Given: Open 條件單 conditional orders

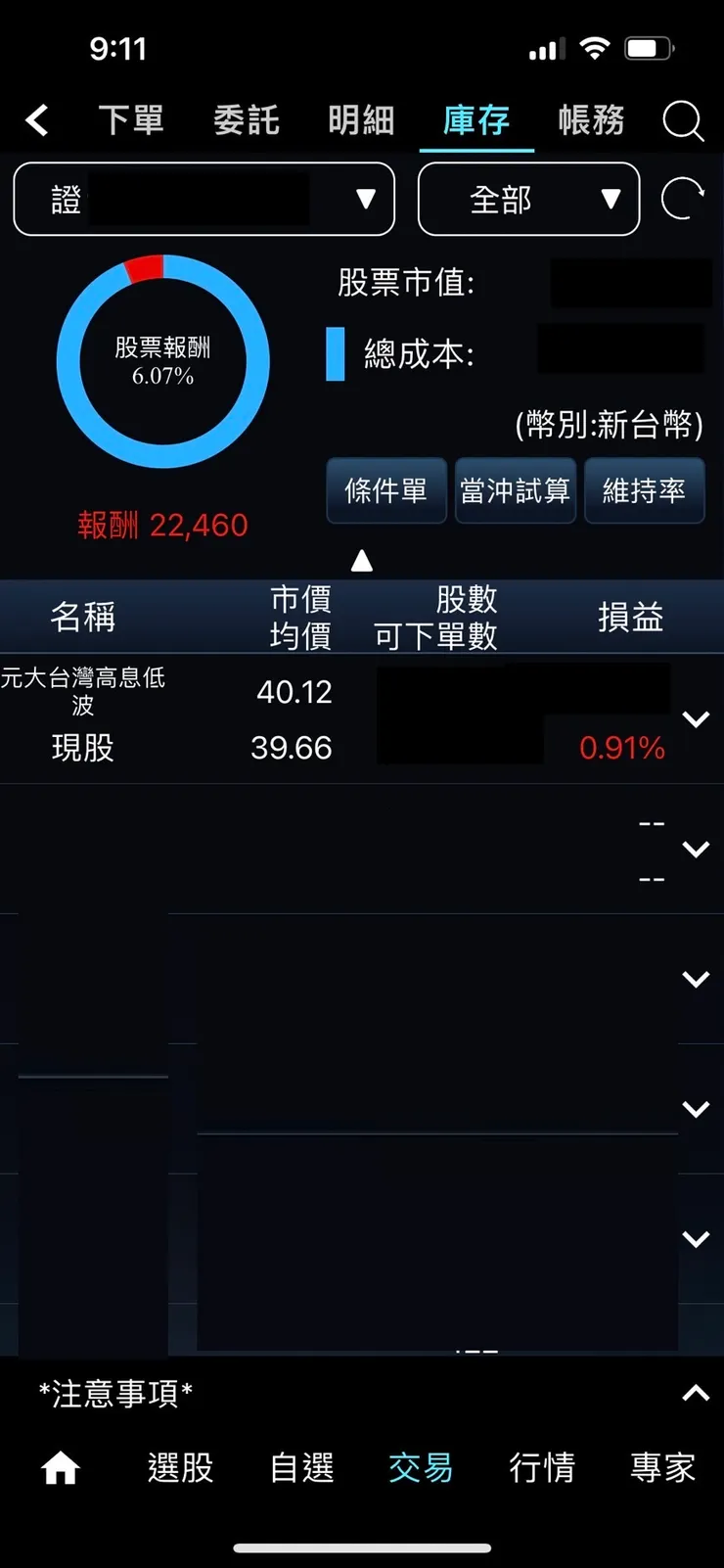Looking at the screenshot, I should pyautogui.click(x=385, y=490).
